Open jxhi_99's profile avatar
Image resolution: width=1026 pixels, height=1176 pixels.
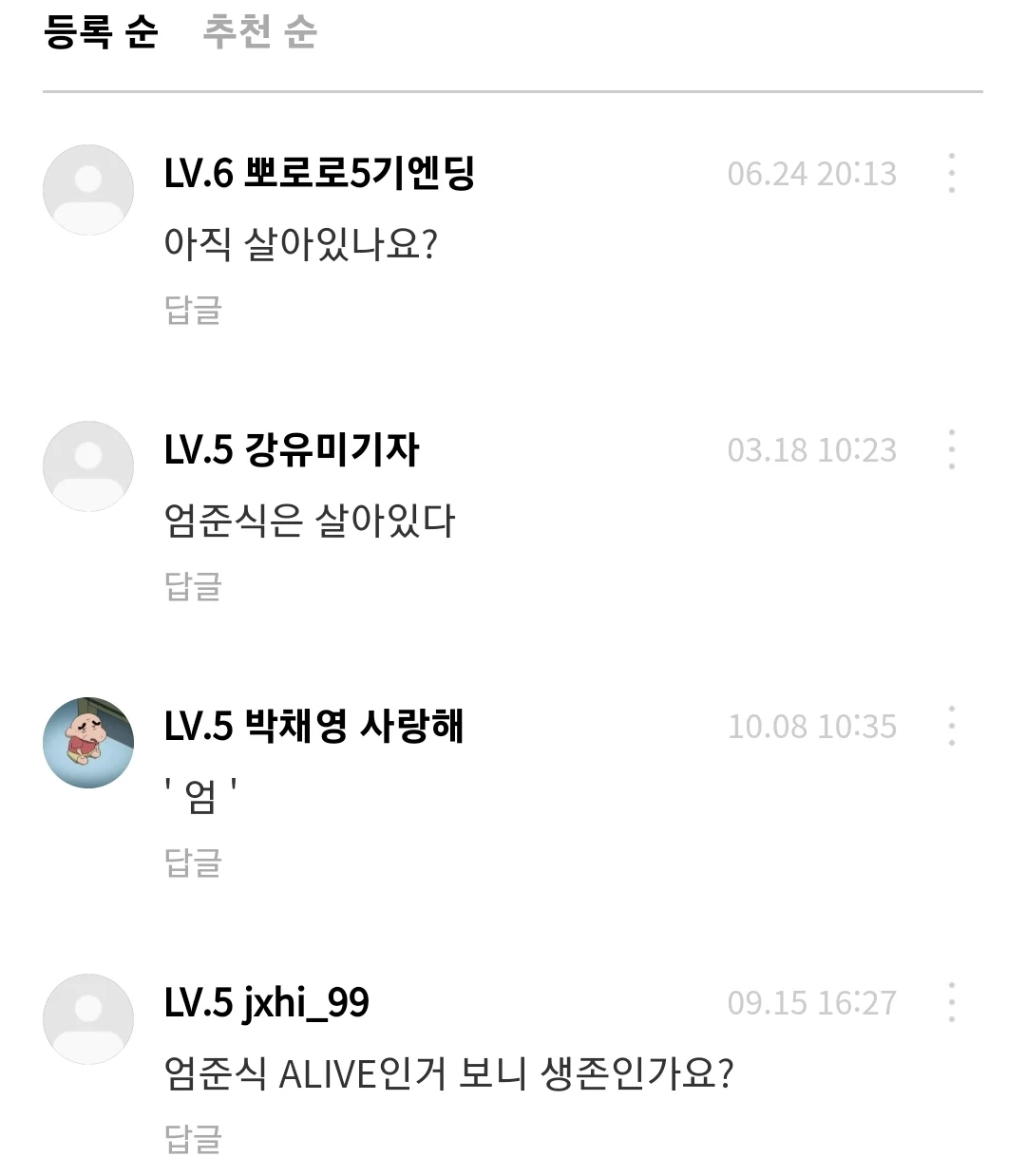point(88,1019)
